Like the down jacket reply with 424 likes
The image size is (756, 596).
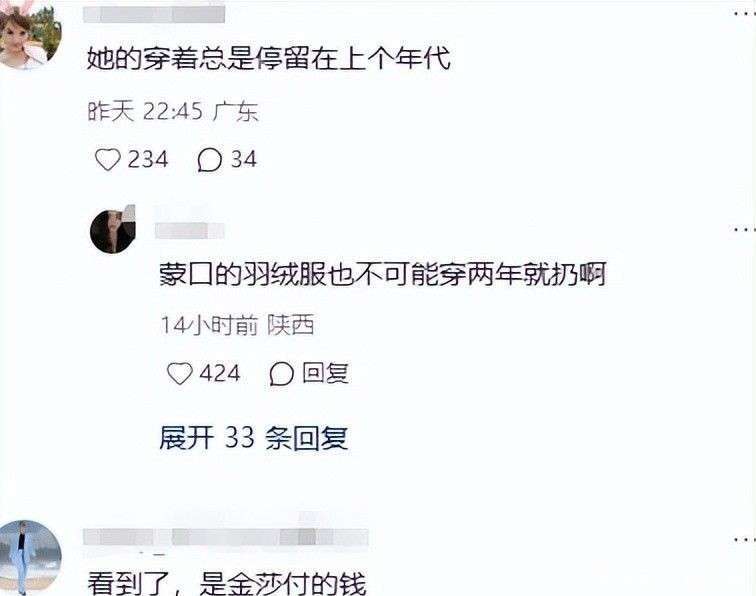[x=179, y=374]
